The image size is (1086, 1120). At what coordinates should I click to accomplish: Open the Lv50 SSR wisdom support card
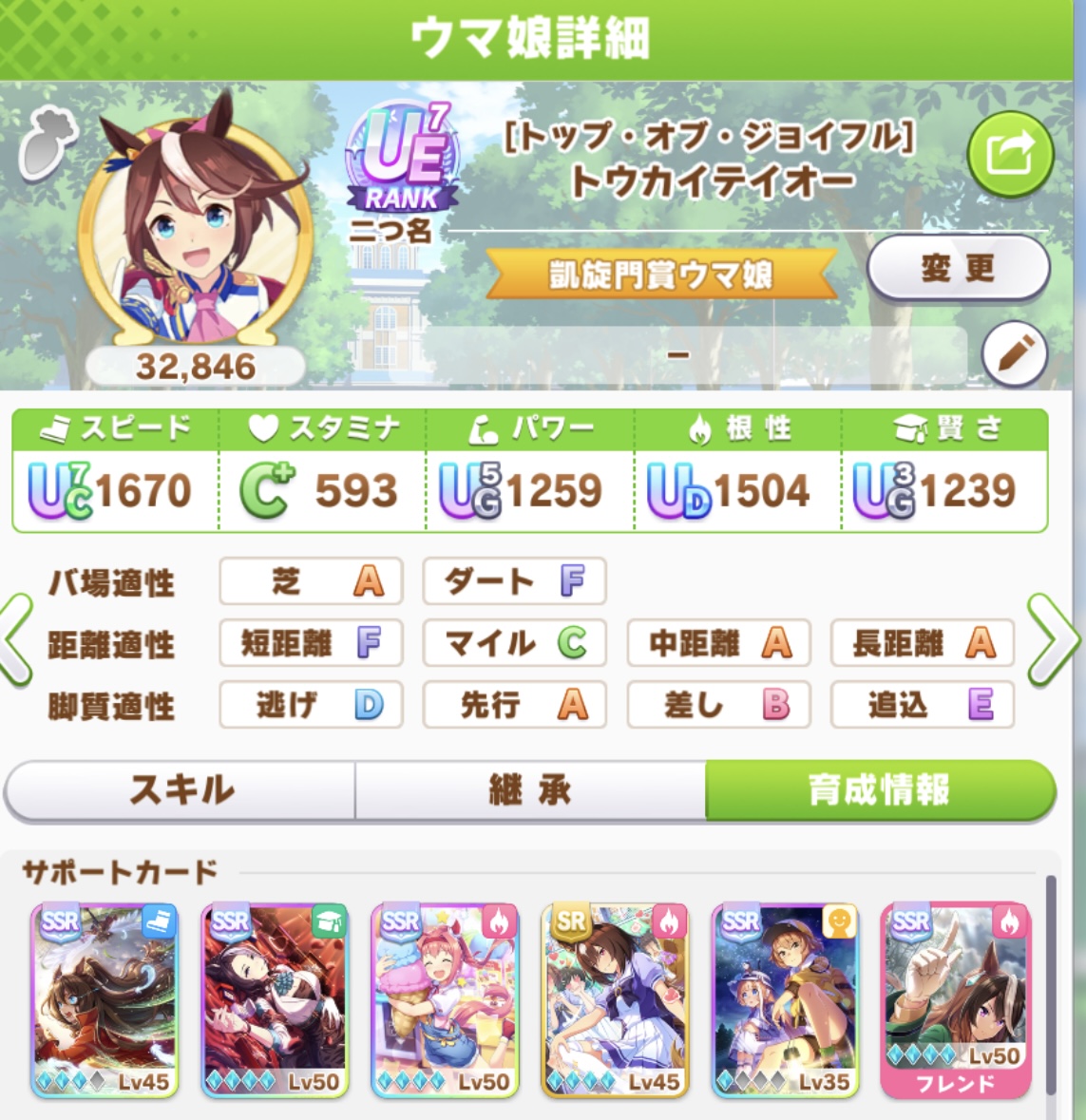(x=275, y=999)
